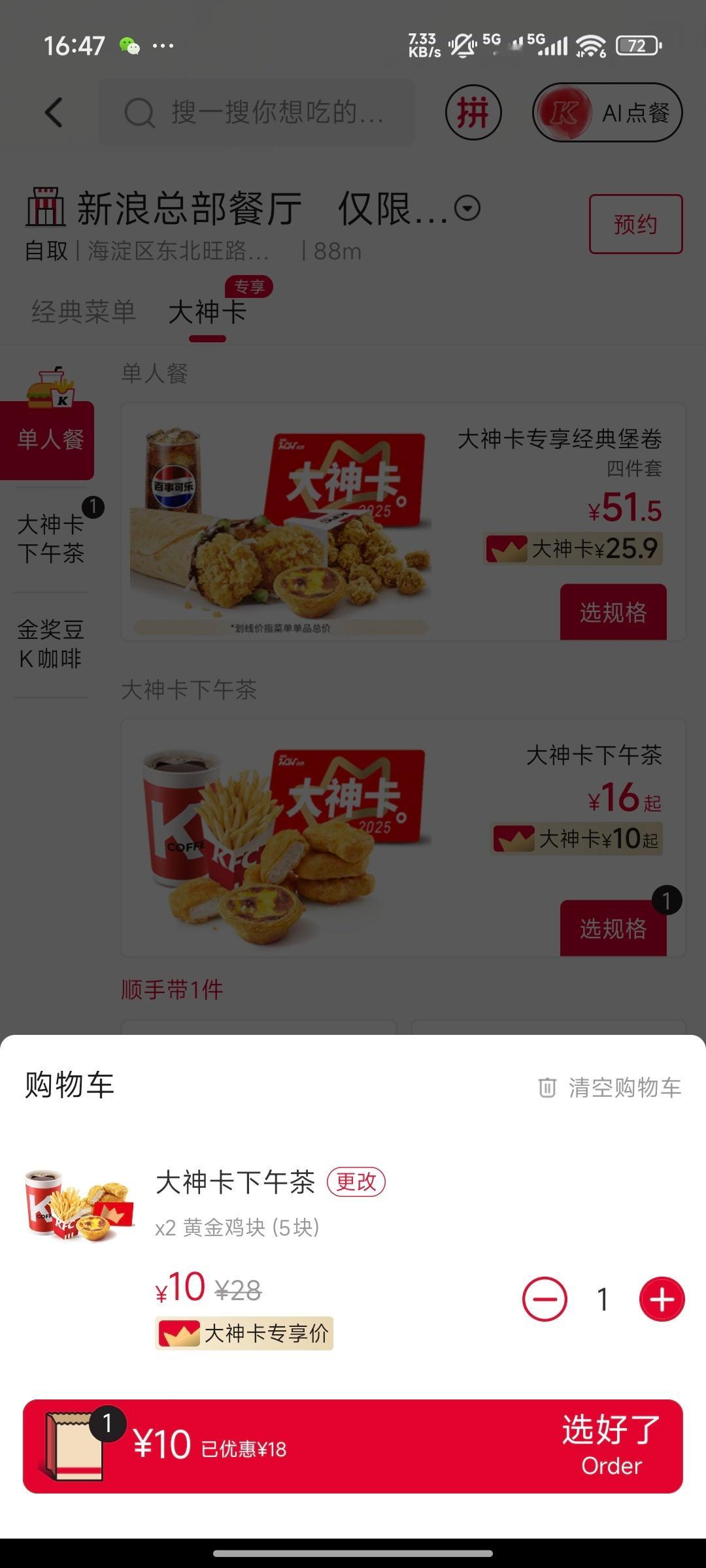Confirm order with 选好了 Order
This screenshot has height=1568, width=706.
click(x=611, y=1445)
